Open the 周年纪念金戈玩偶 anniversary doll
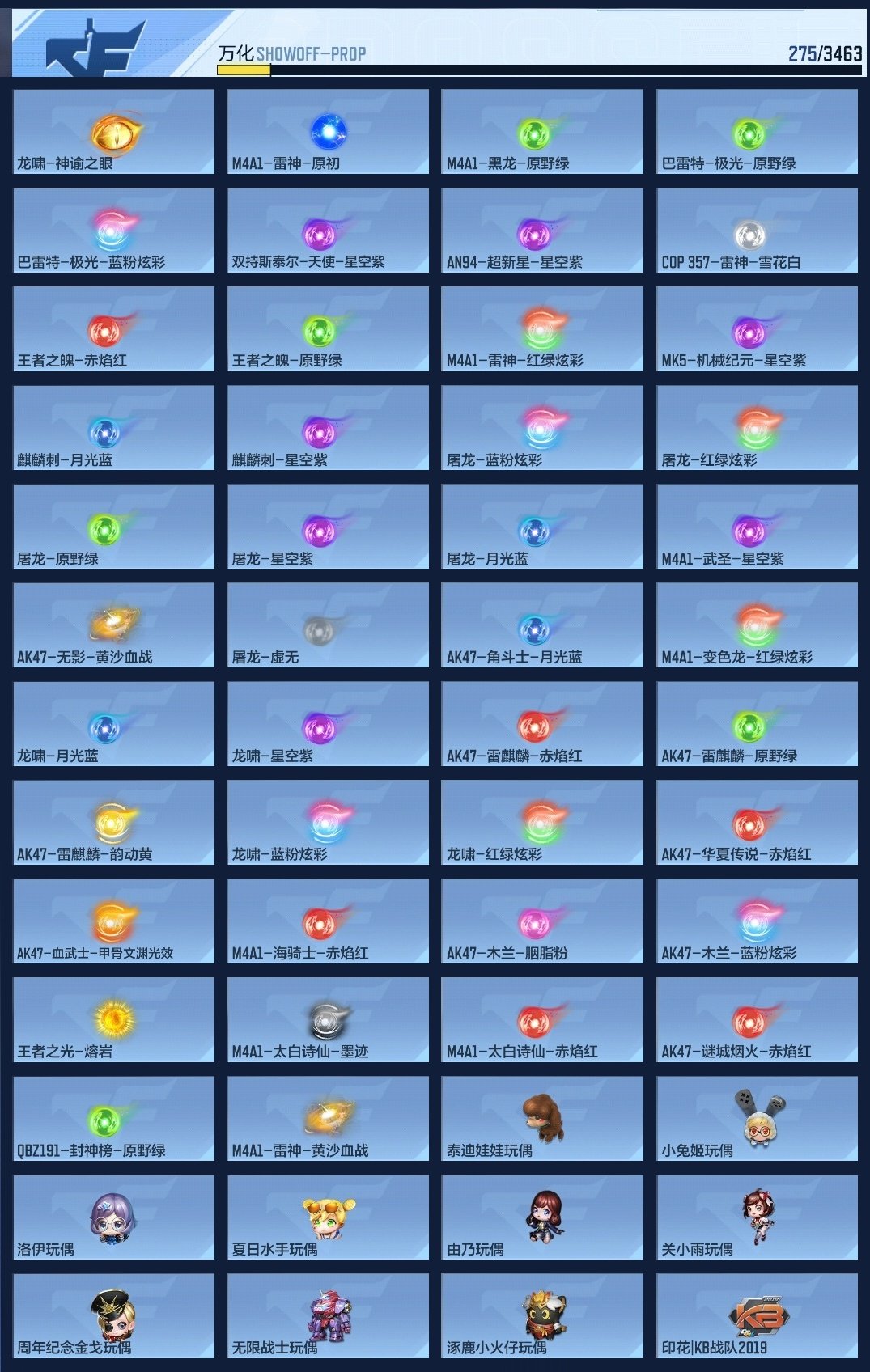 pos(113,1315)
